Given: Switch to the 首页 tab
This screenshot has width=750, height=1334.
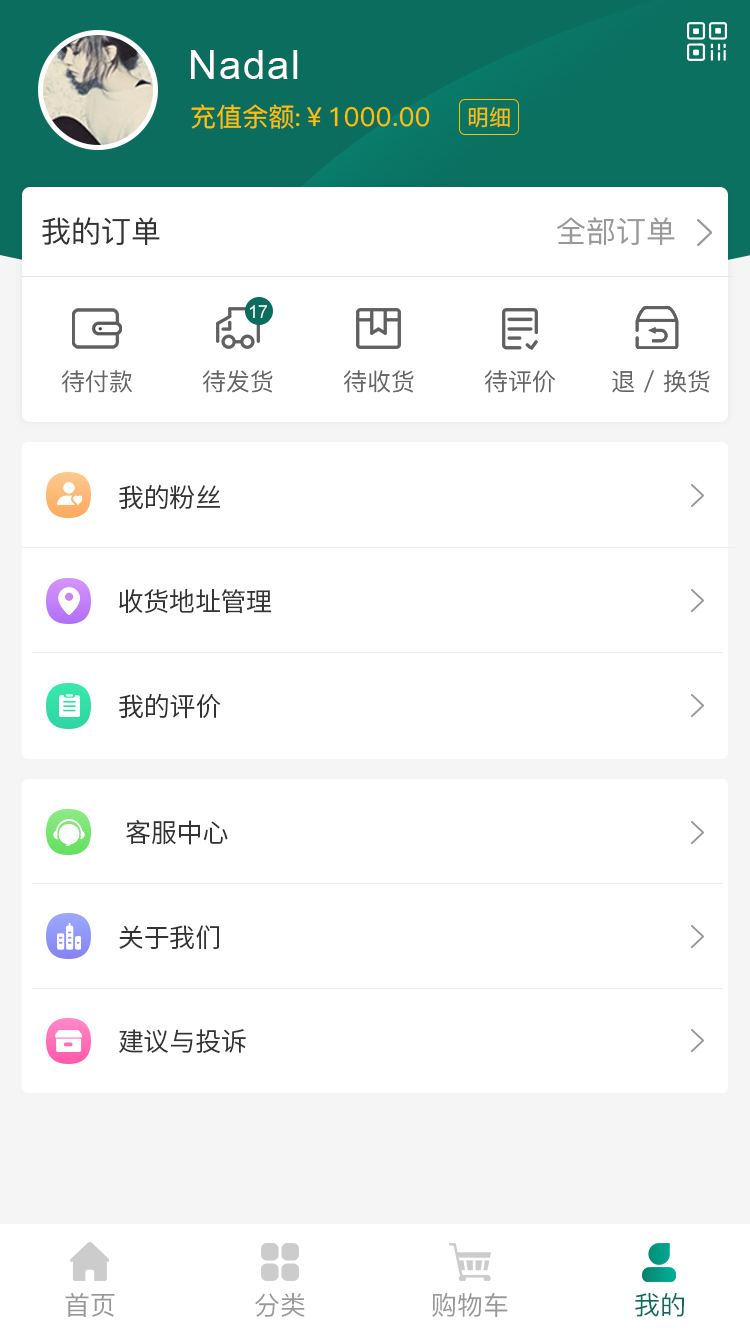Looking at the screenshot, I should pos(90,1279).
